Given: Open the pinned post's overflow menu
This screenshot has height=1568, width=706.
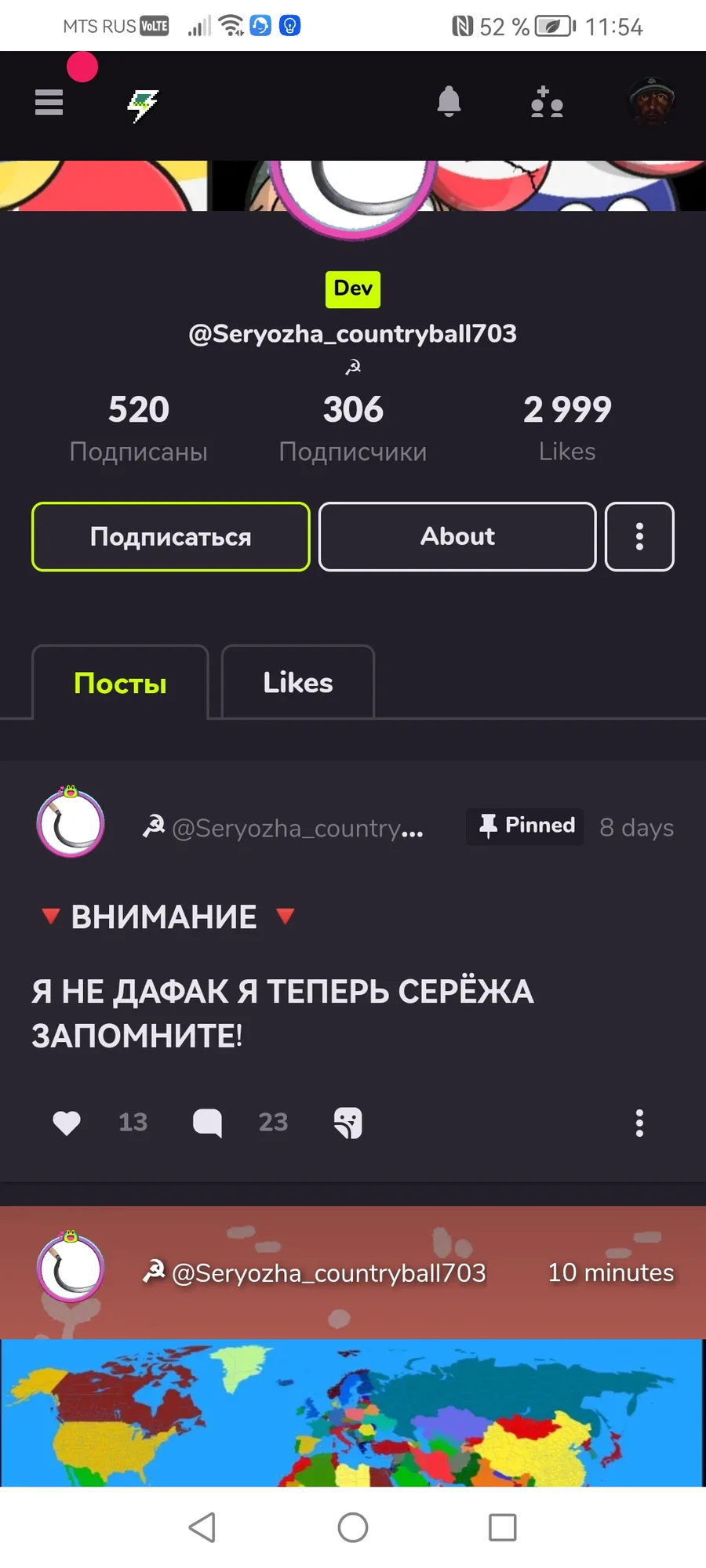Looking at the screenshot, I should pos(639,1123).
